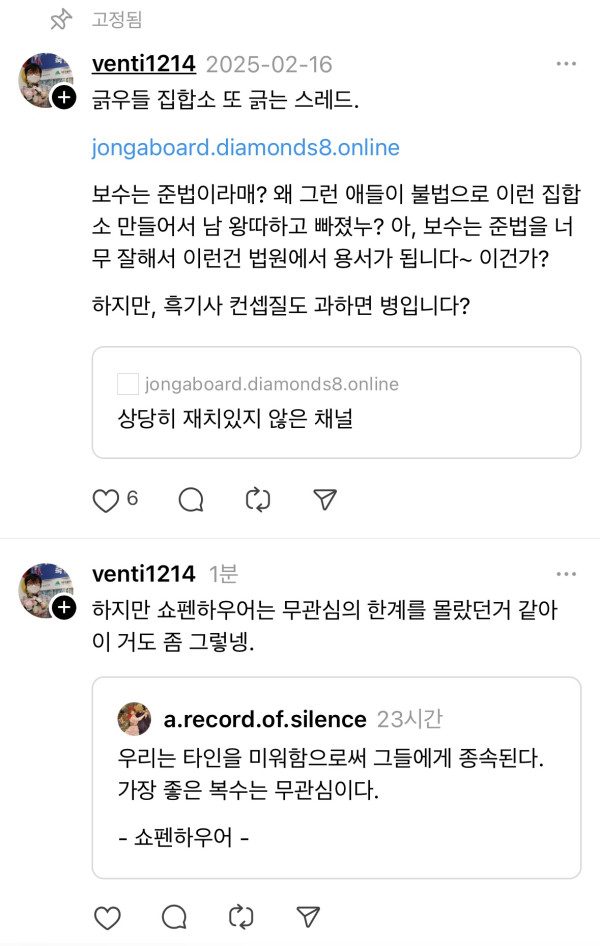Open the blue jongaboard.diamonds8.online link
This screenshot has width=600, height=946.
coord(245,148)
